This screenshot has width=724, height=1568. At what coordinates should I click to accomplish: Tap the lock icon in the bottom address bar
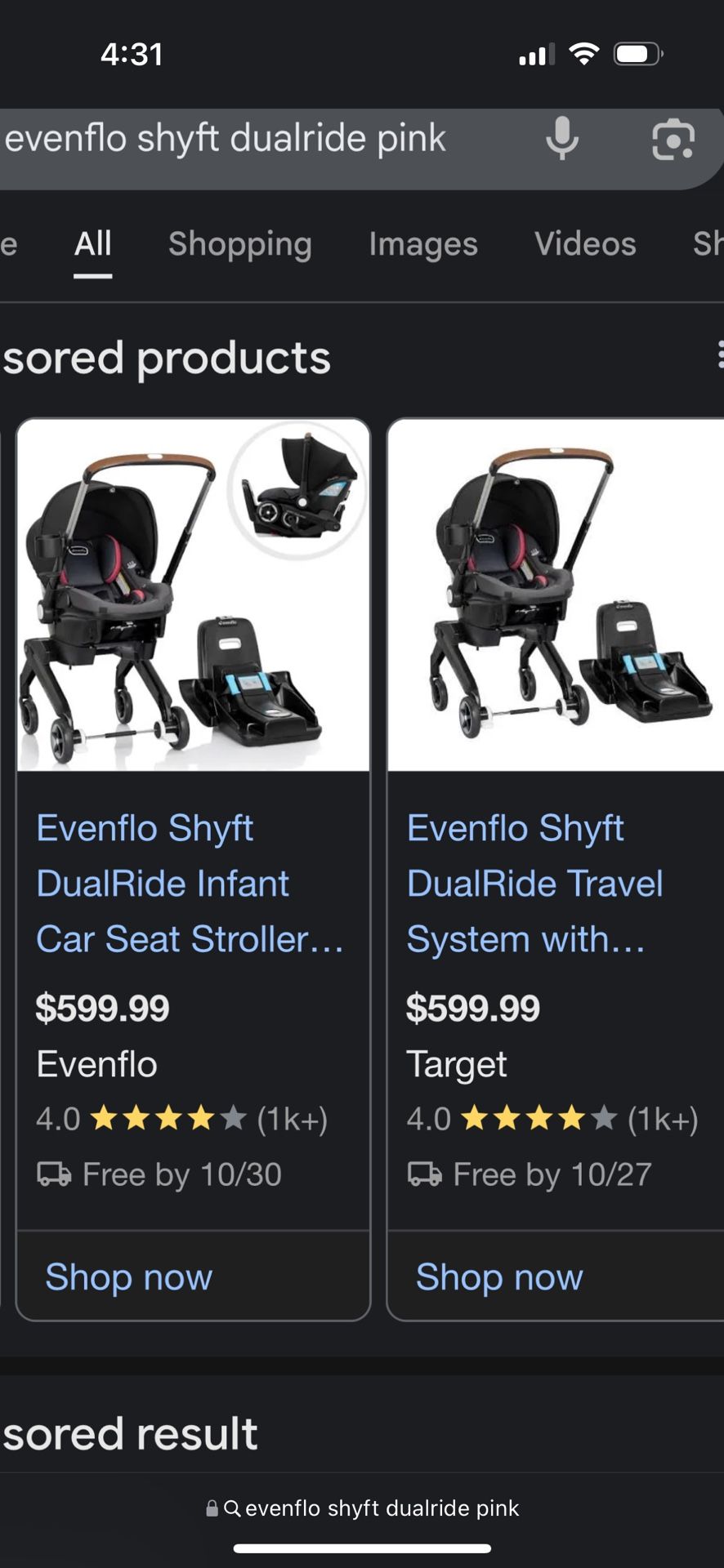pyautogui.click(x=211, y=1508)
